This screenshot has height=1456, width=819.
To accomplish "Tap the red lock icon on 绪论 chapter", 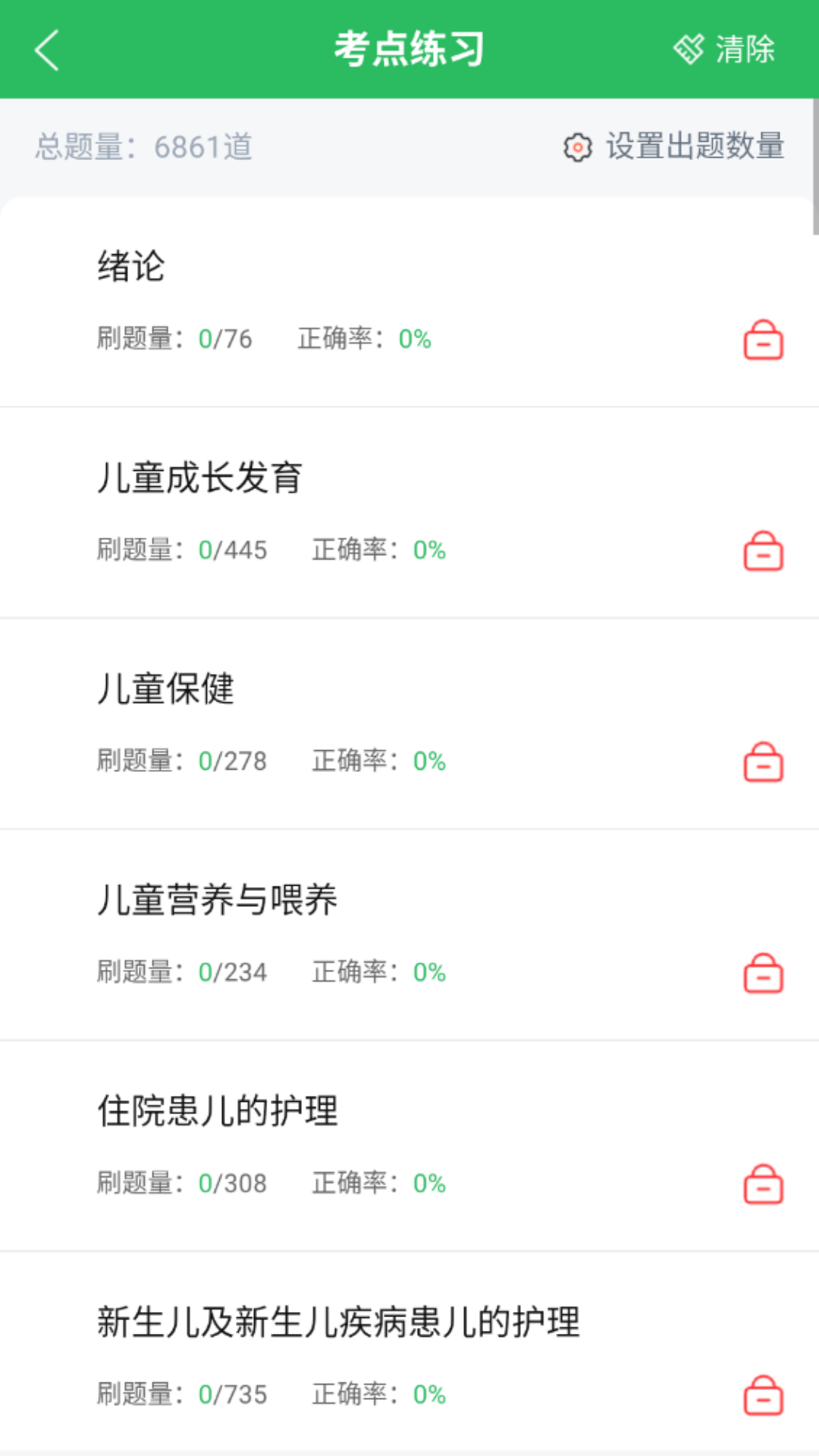I will tap(764, 340).
